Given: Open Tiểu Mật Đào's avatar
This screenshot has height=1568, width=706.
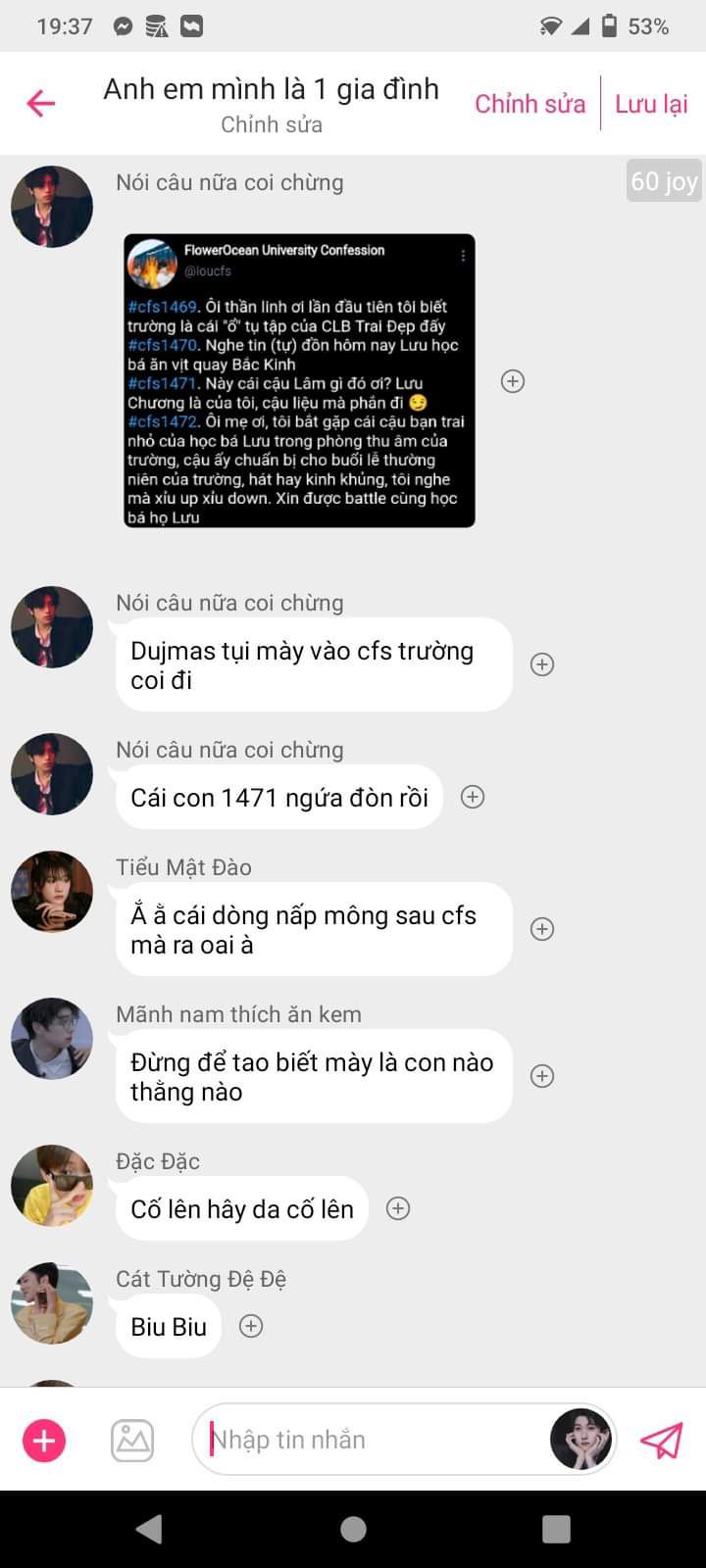Looking at the screenshot, I should pyautogui.click(x=52, y=891).
